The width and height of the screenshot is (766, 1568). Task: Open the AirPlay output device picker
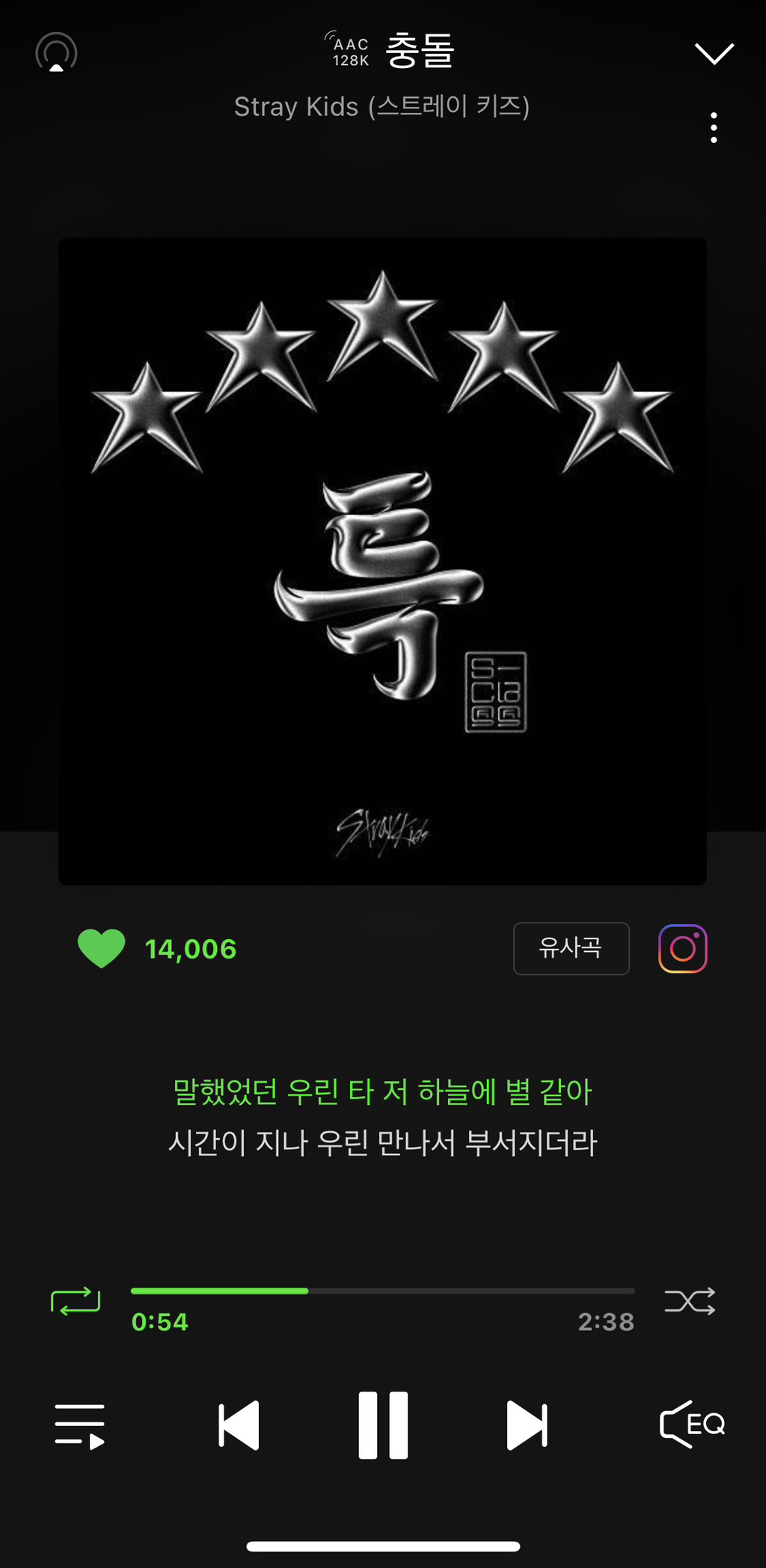click(x=56, y=52)
